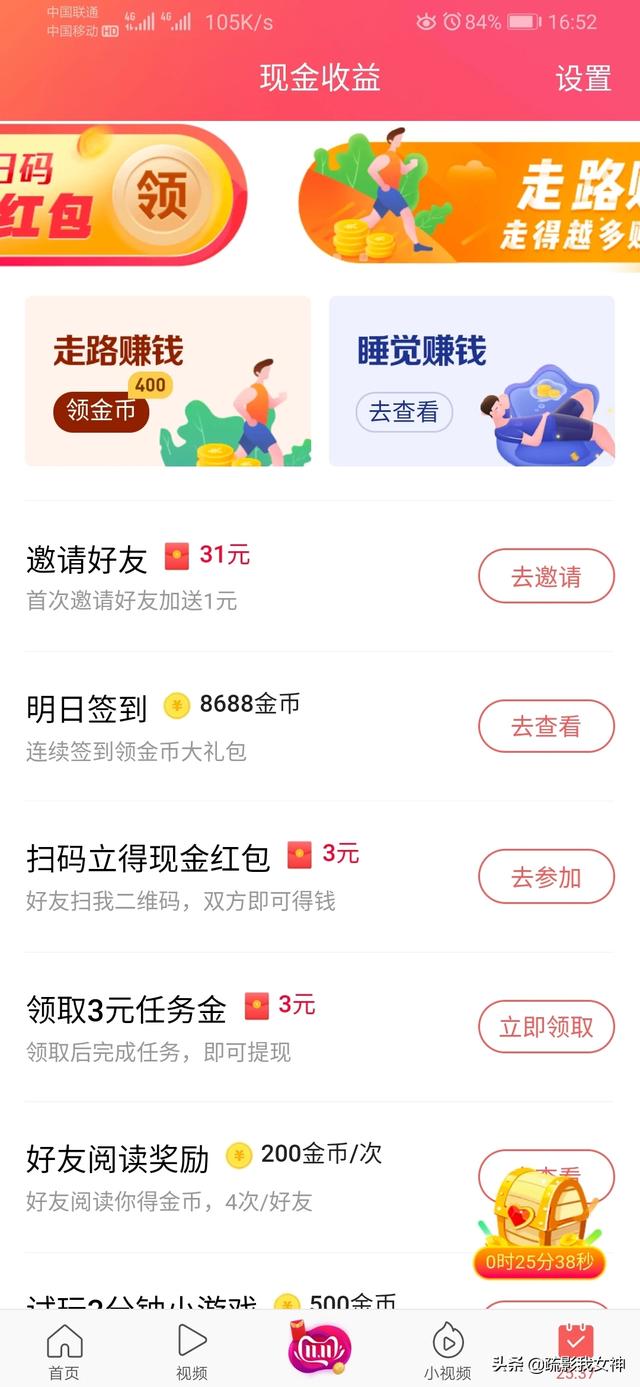Switch to the 小视频 tab
Image resolution: width=640 pixels, height=1387 pixels.
coord(447,1351)
